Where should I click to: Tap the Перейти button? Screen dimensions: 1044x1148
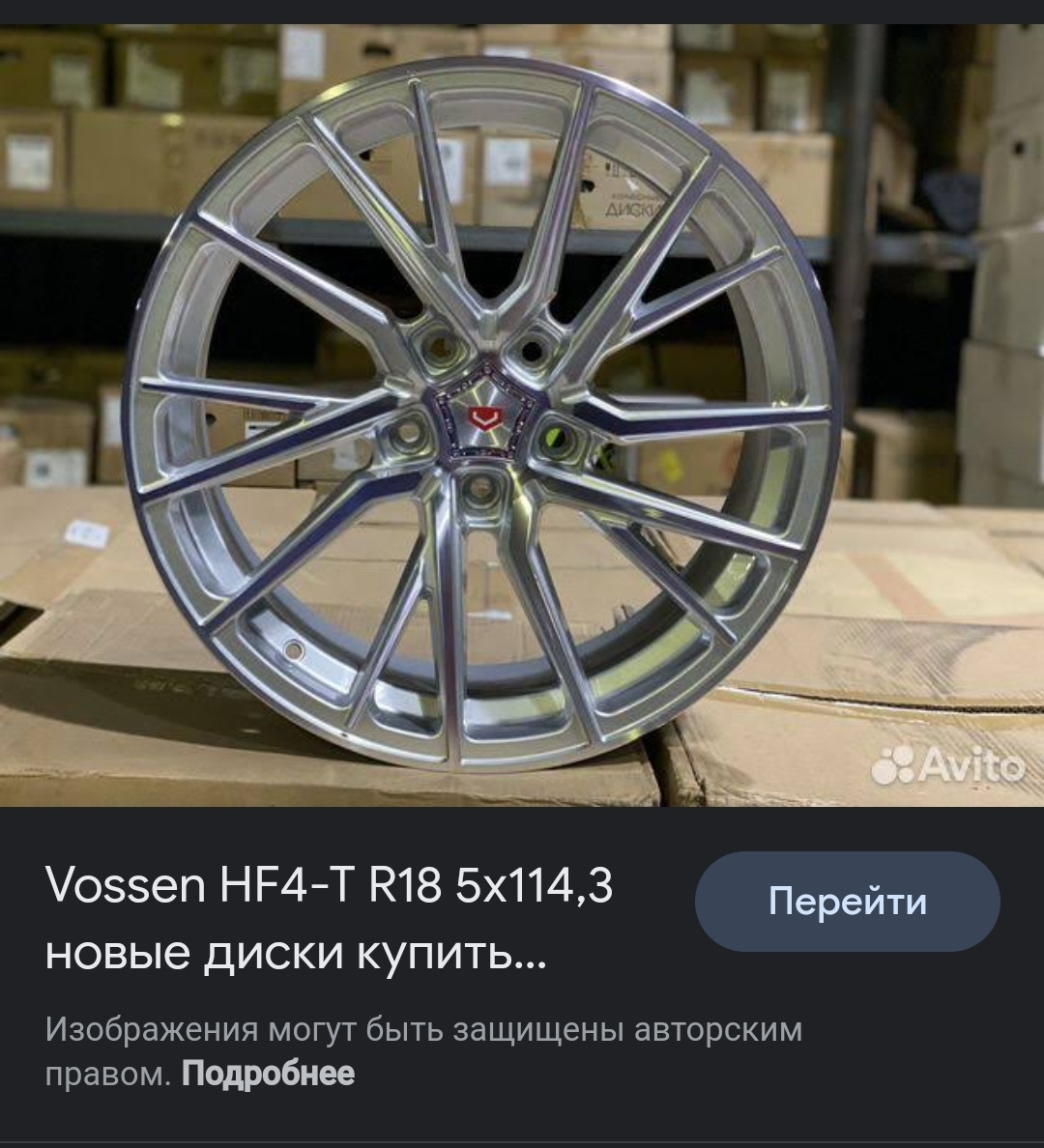tap(847, 902)
